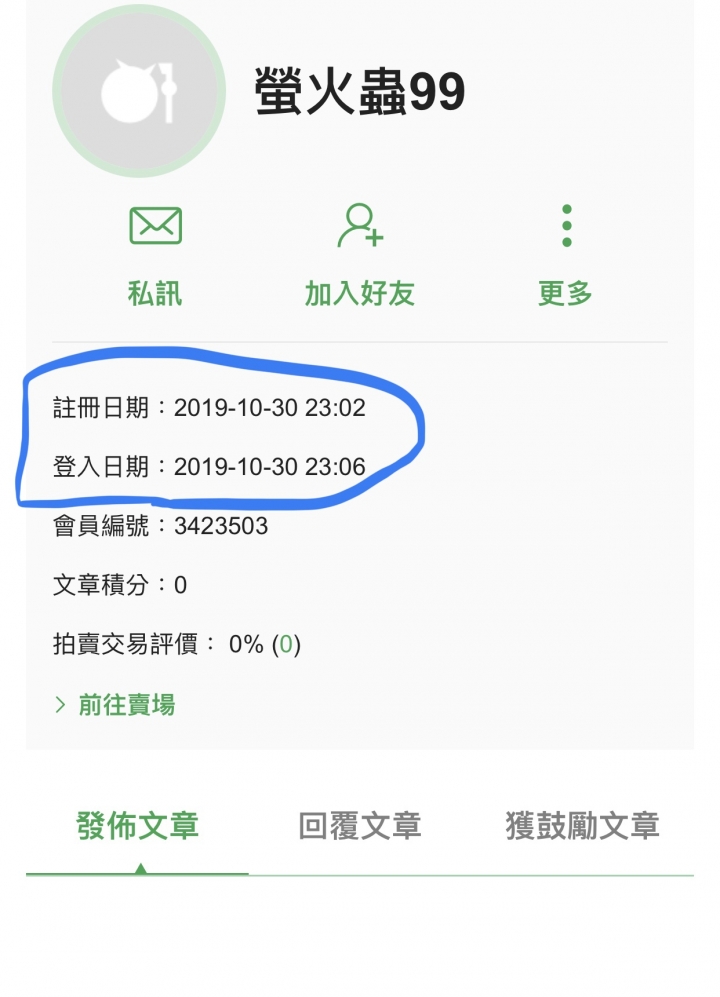
Task: Go to the seller's store 前往賣場
Action: [114, 705]
